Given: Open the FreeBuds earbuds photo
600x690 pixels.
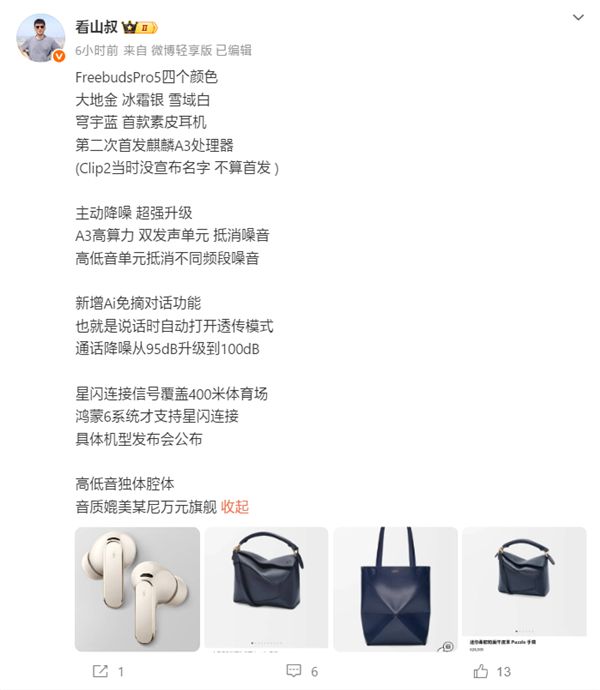Looking at the screenshot, I should (x=137, y=589).
